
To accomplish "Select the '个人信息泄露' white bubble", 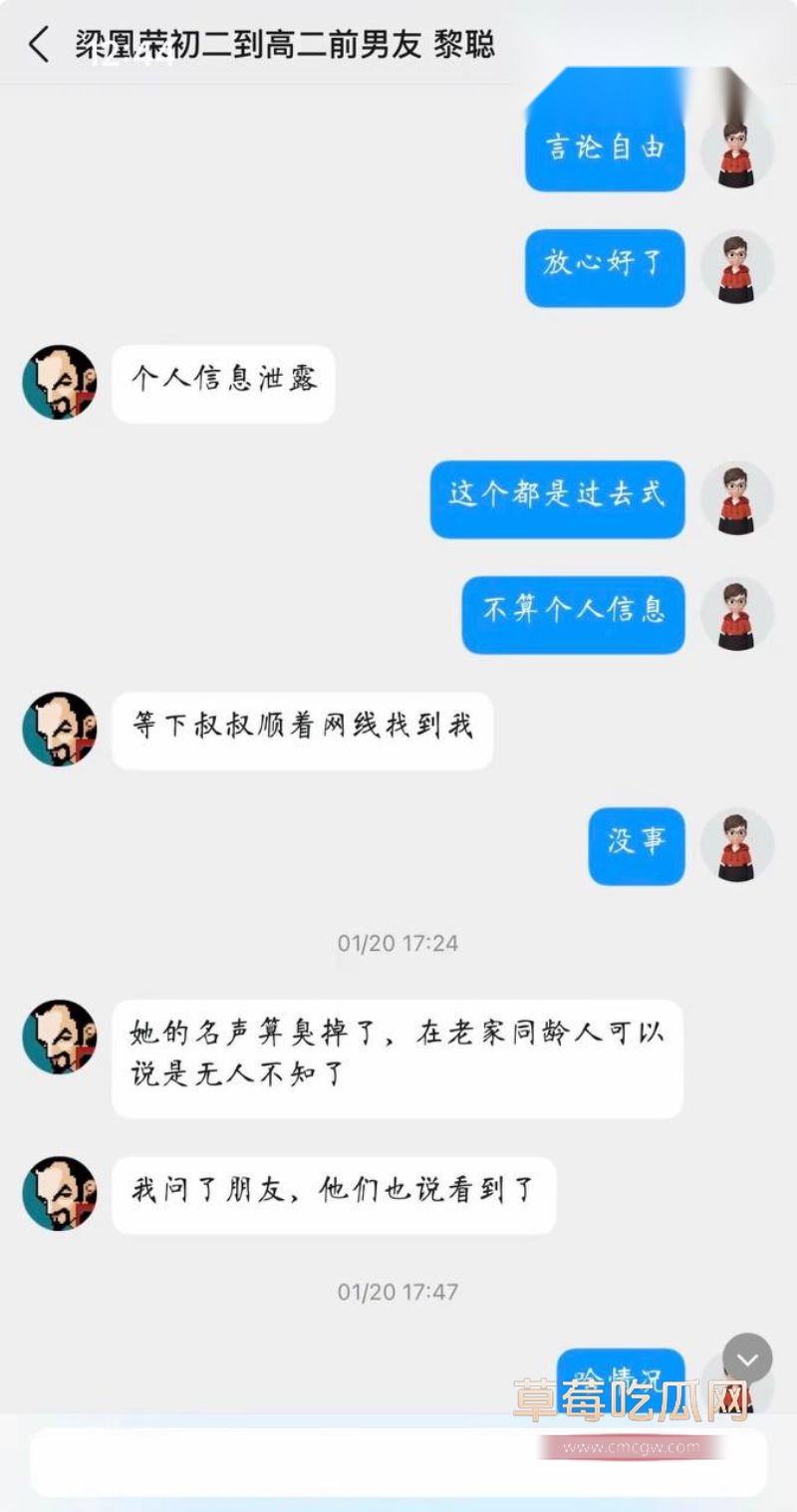I will click(222, 383).
